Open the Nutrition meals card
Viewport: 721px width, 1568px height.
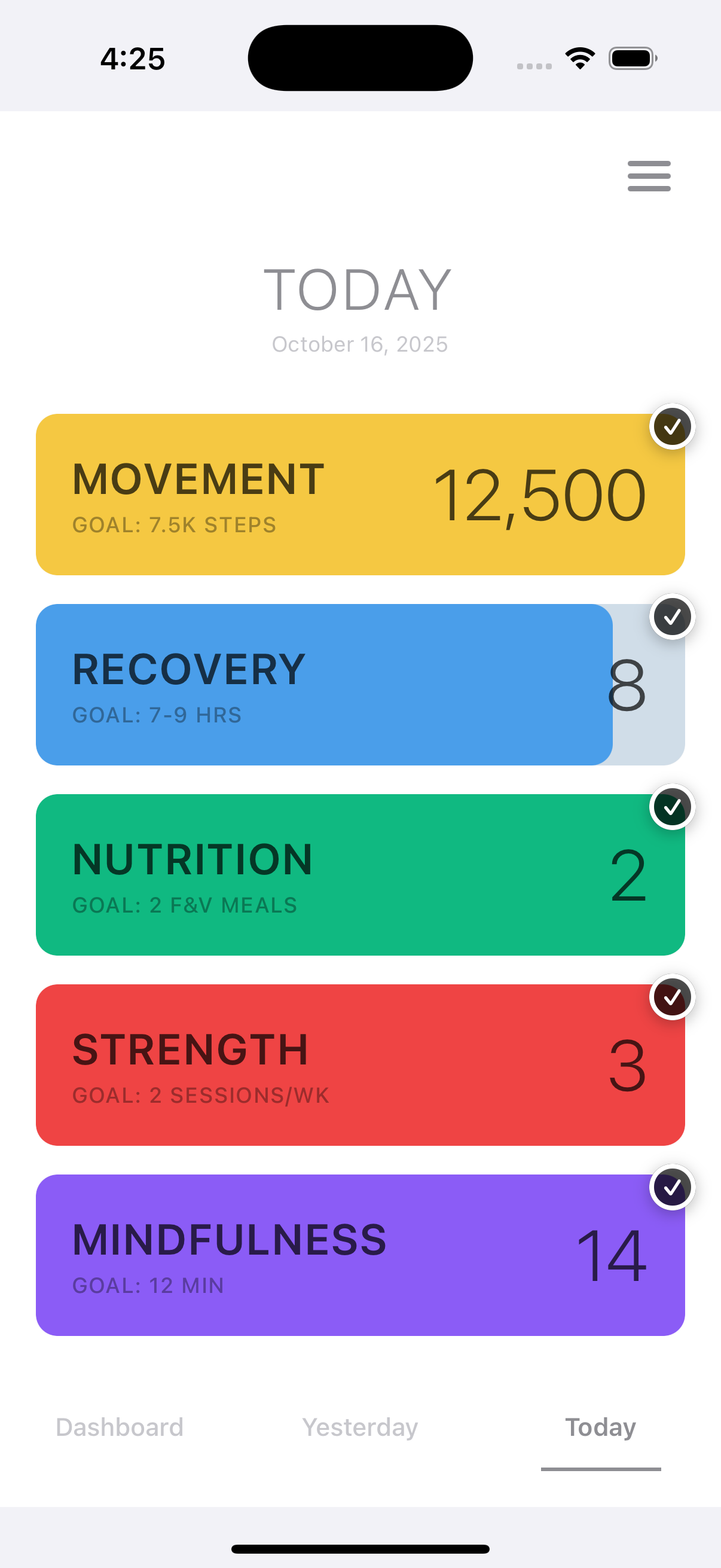click(360, 874)
